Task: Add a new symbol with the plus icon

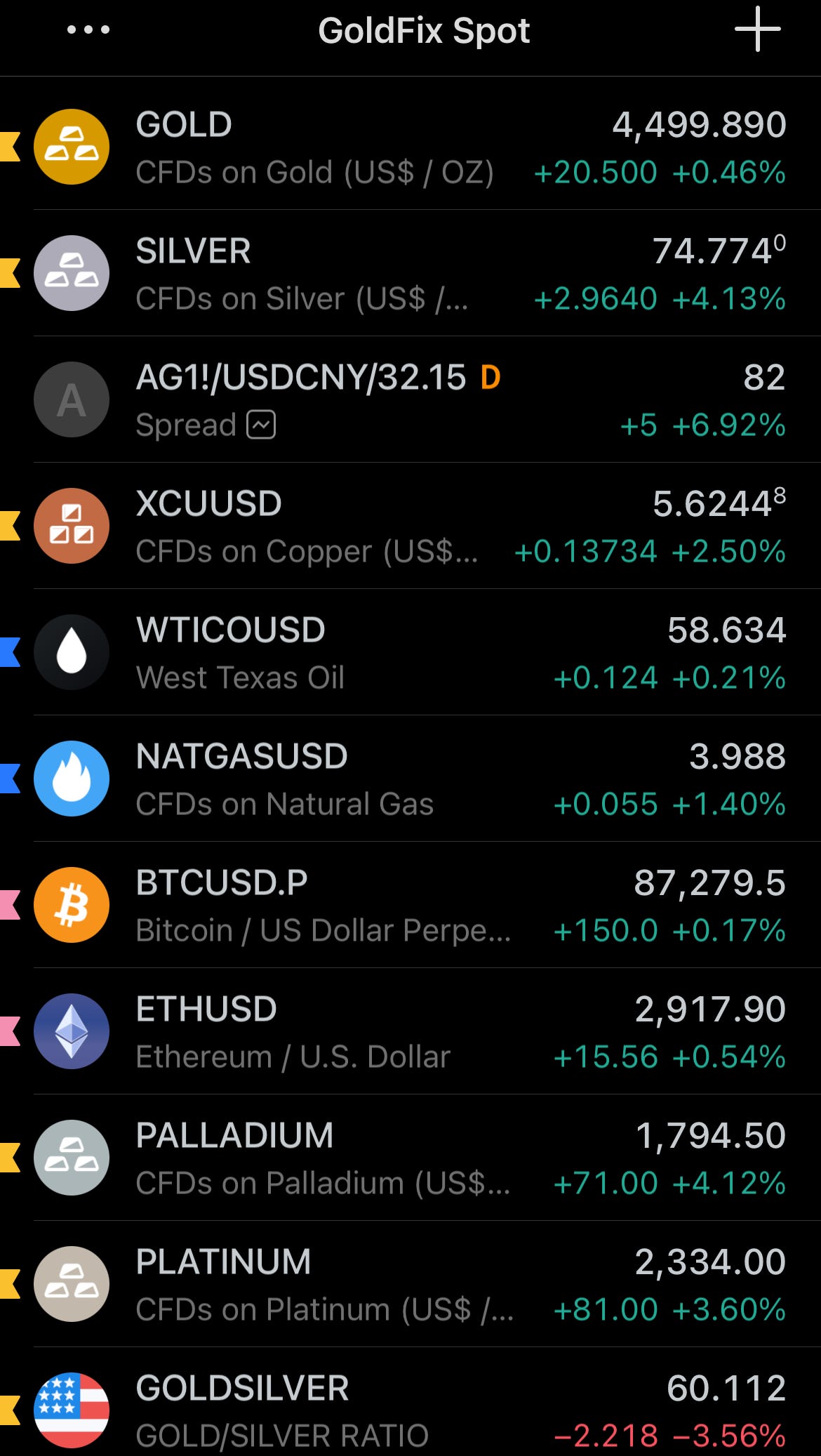Action: pos(757,29)
